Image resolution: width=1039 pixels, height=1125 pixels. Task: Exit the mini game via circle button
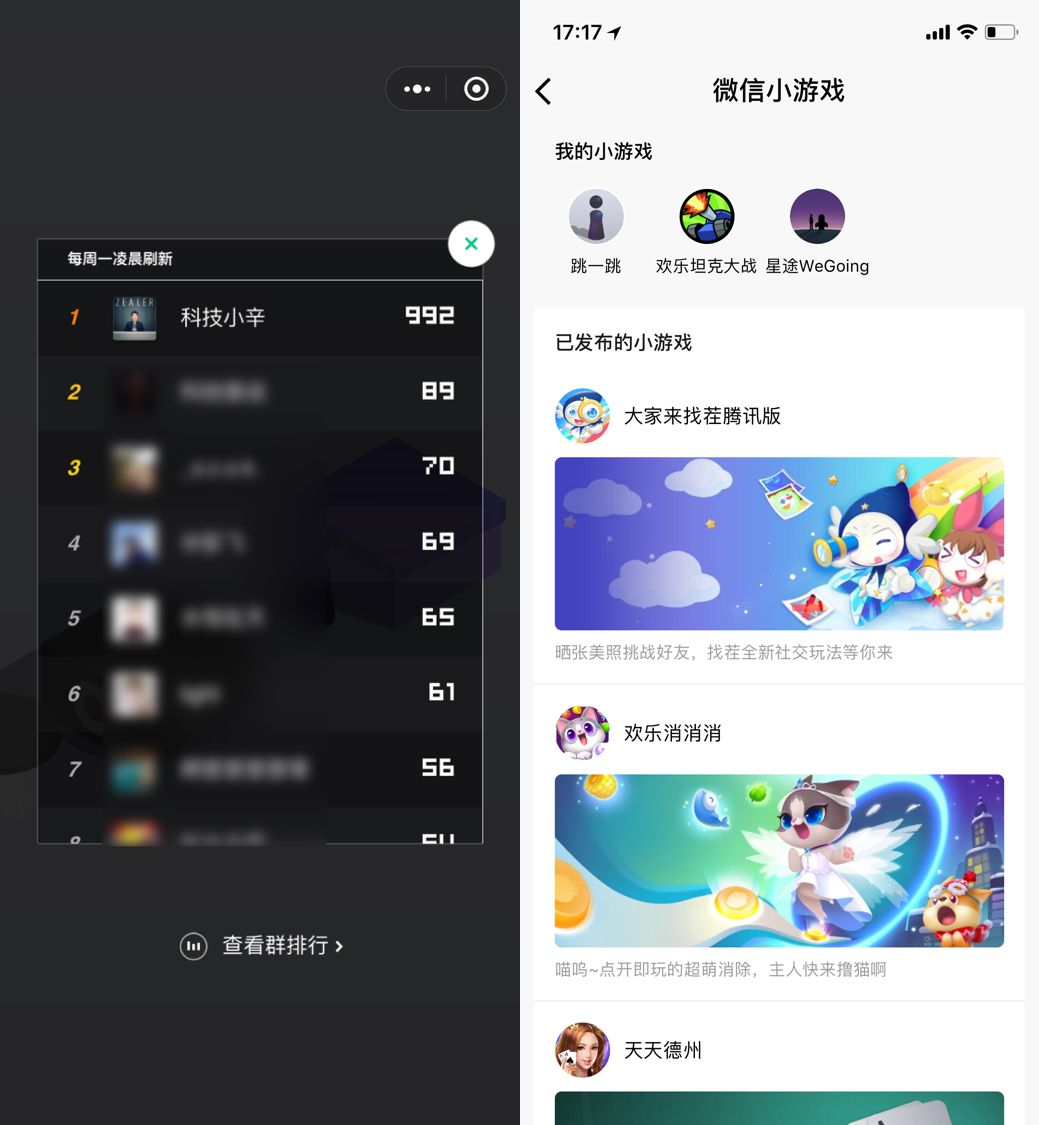(476, 89)
